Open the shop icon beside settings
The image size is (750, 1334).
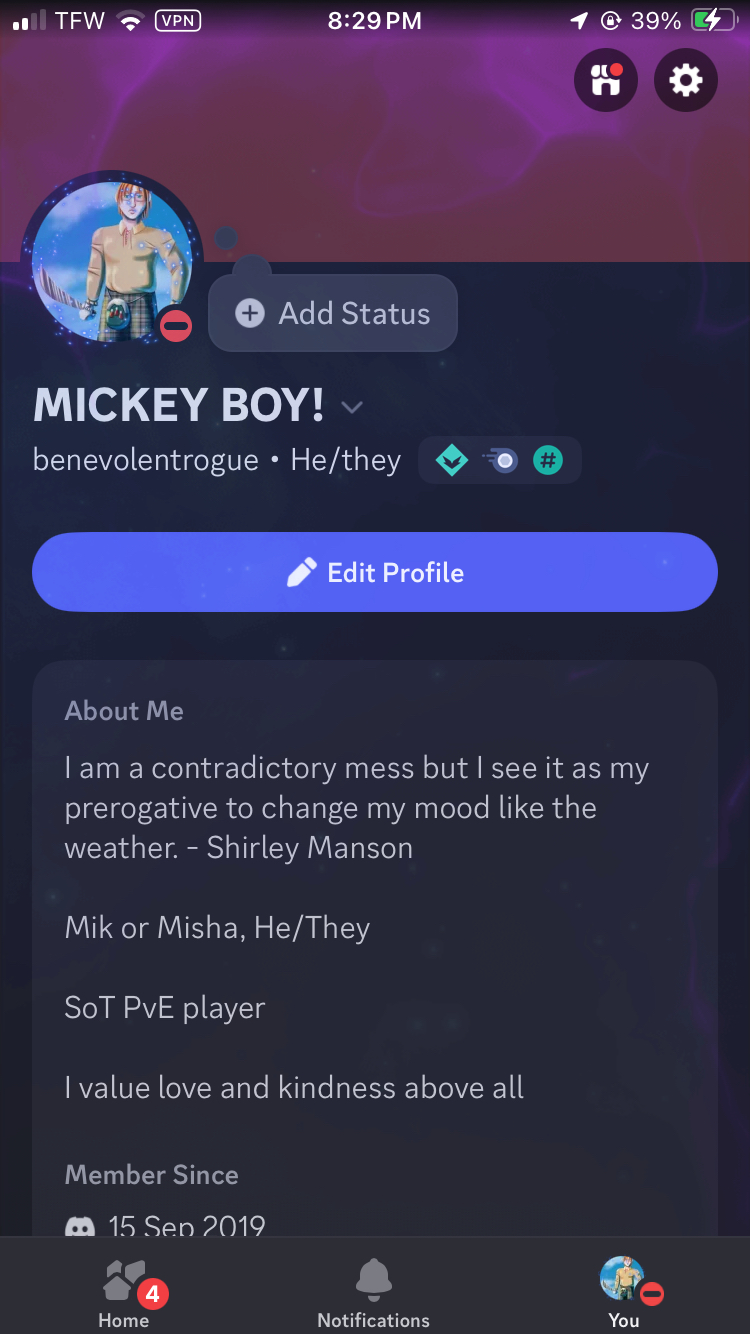(x=605, y=80)
